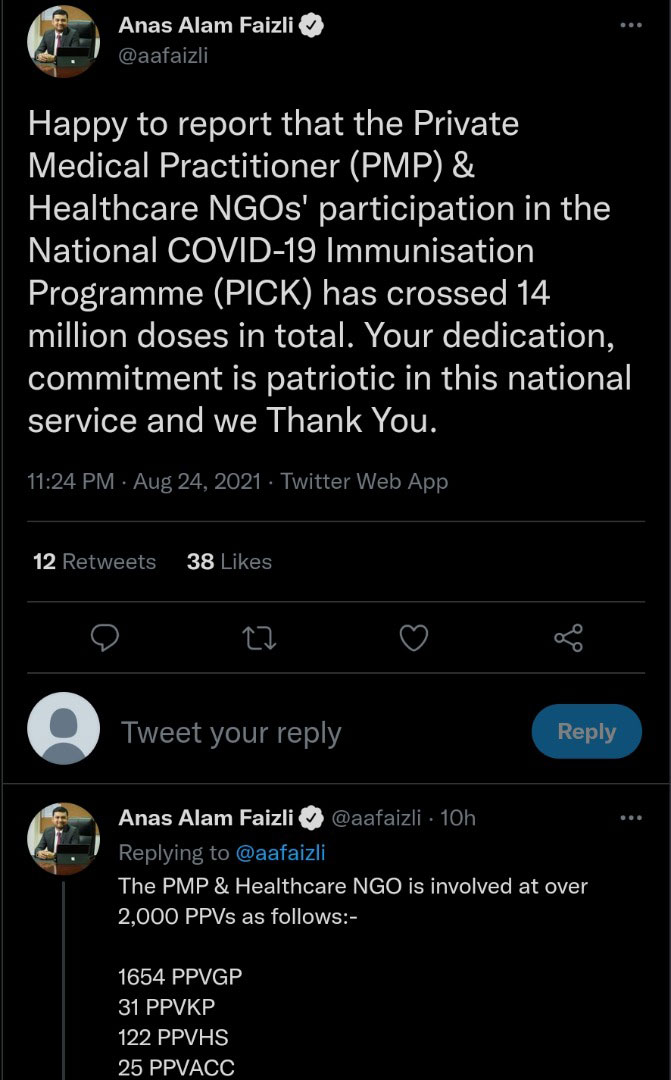Viewport: 671px width, 1080px height.
Task: Hit the blue Reply button
Action: click(x=587, y=731)
